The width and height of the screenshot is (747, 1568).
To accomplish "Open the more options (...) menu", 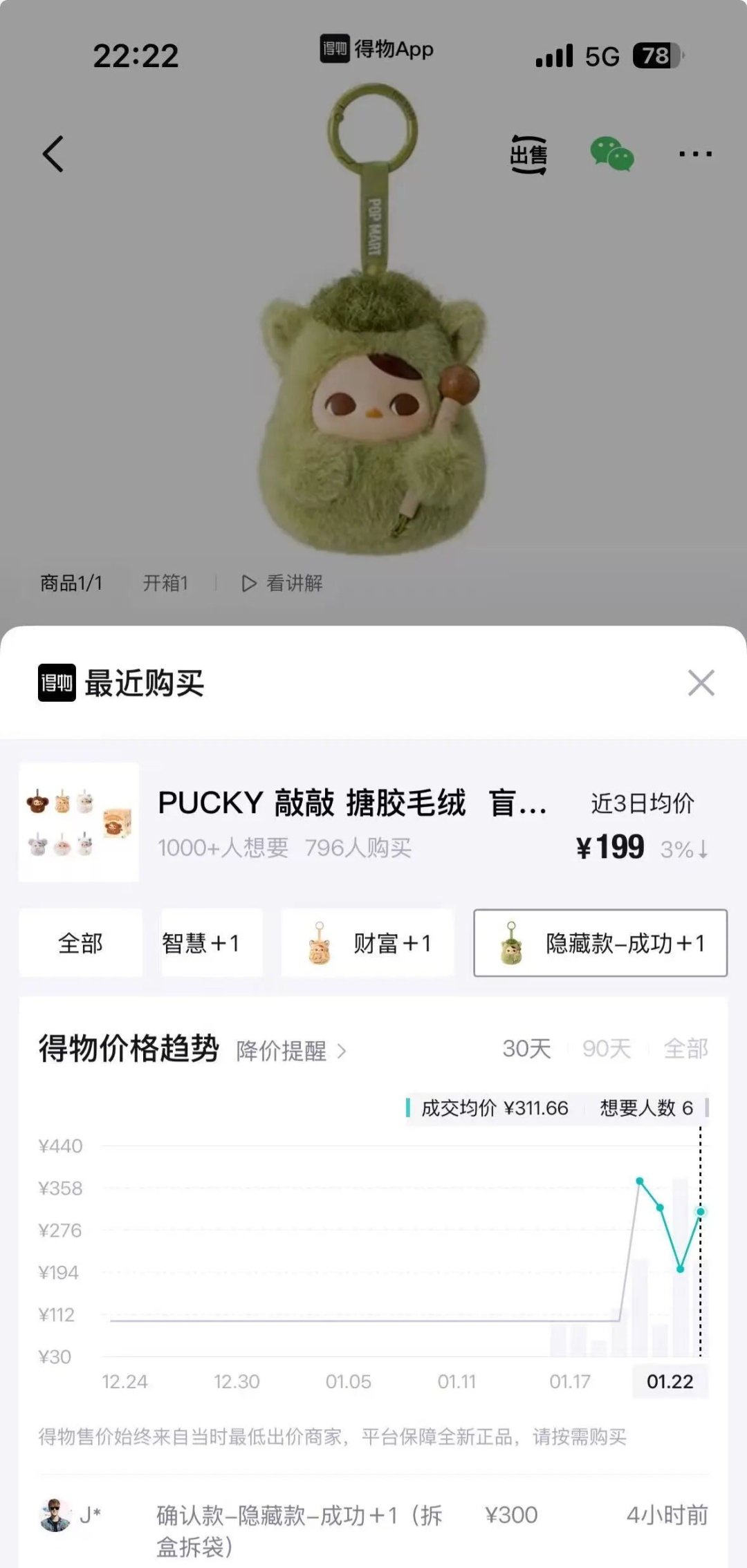I will 695,155.
